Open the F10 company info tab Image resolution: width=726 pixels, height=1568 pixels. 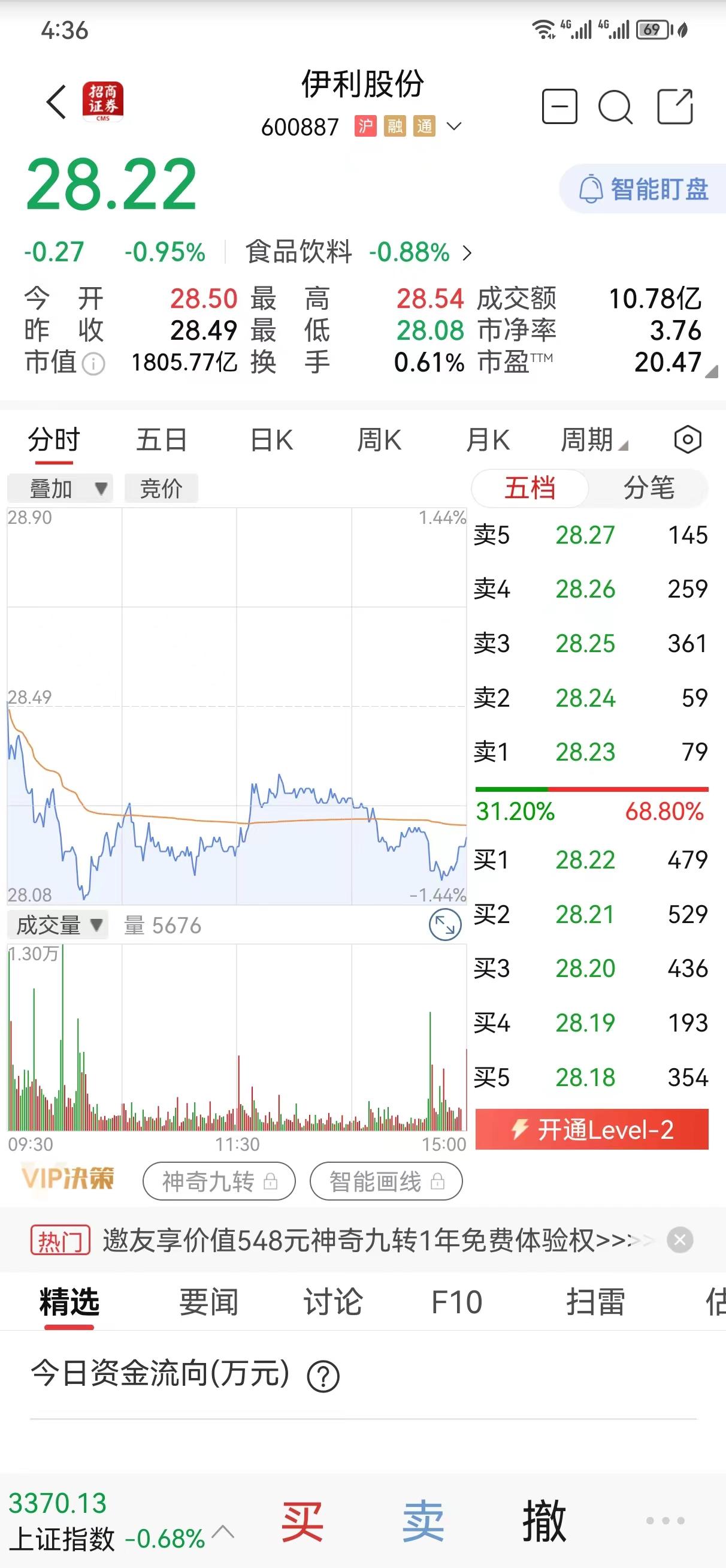(458, 1301)
